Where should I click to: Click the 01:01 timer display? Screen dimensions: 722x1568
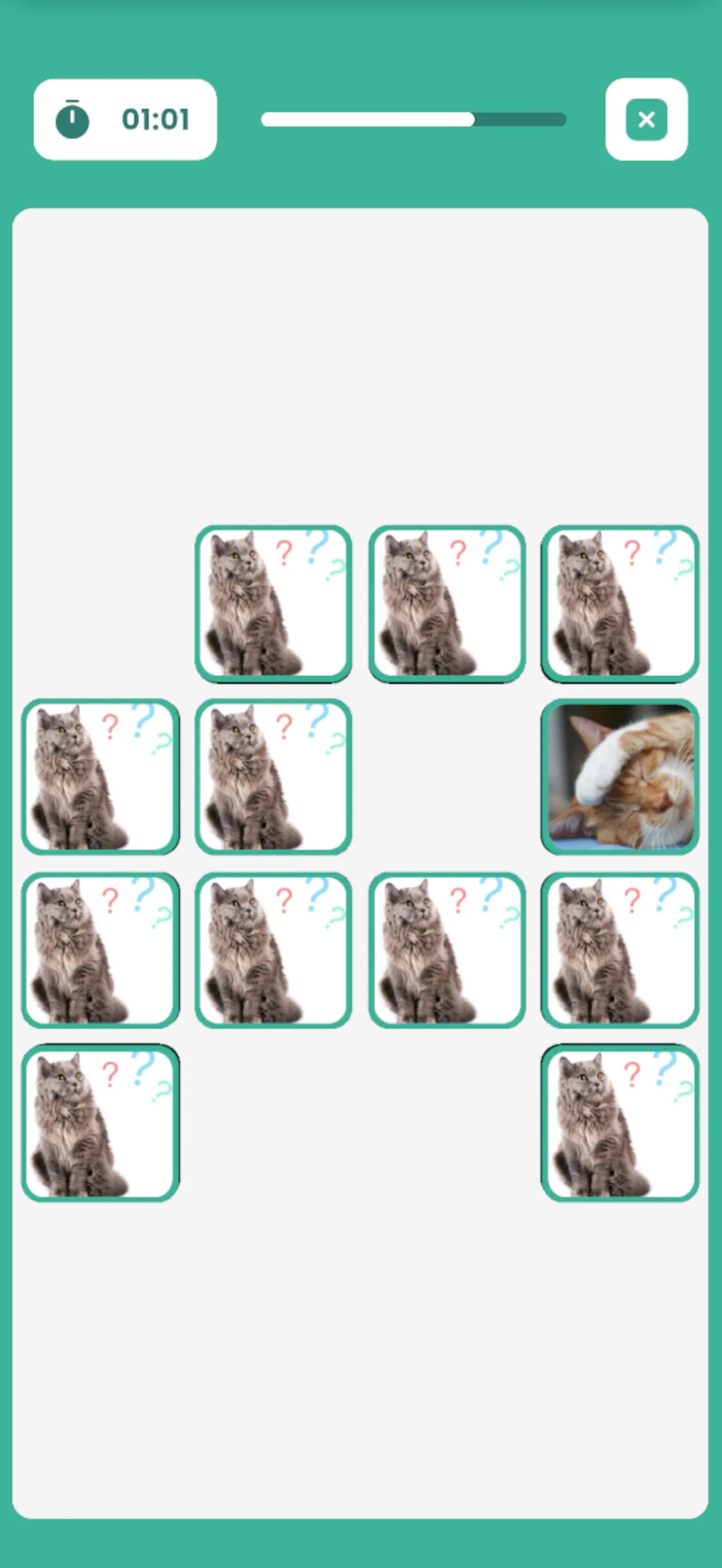point(155,119)
